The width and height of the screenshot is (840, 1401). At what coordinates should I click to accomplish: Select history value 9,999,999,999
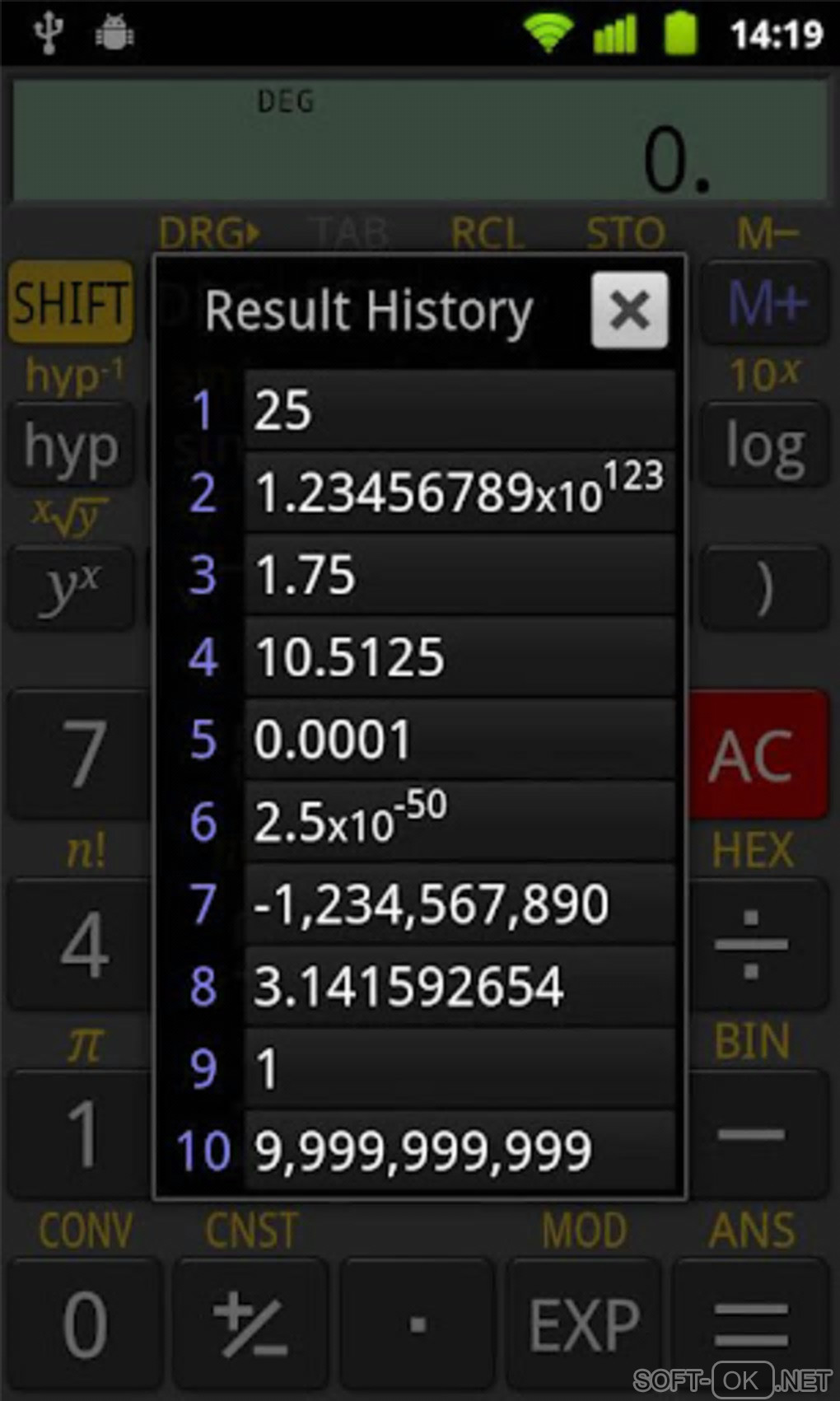click(x=459, y=1151)
